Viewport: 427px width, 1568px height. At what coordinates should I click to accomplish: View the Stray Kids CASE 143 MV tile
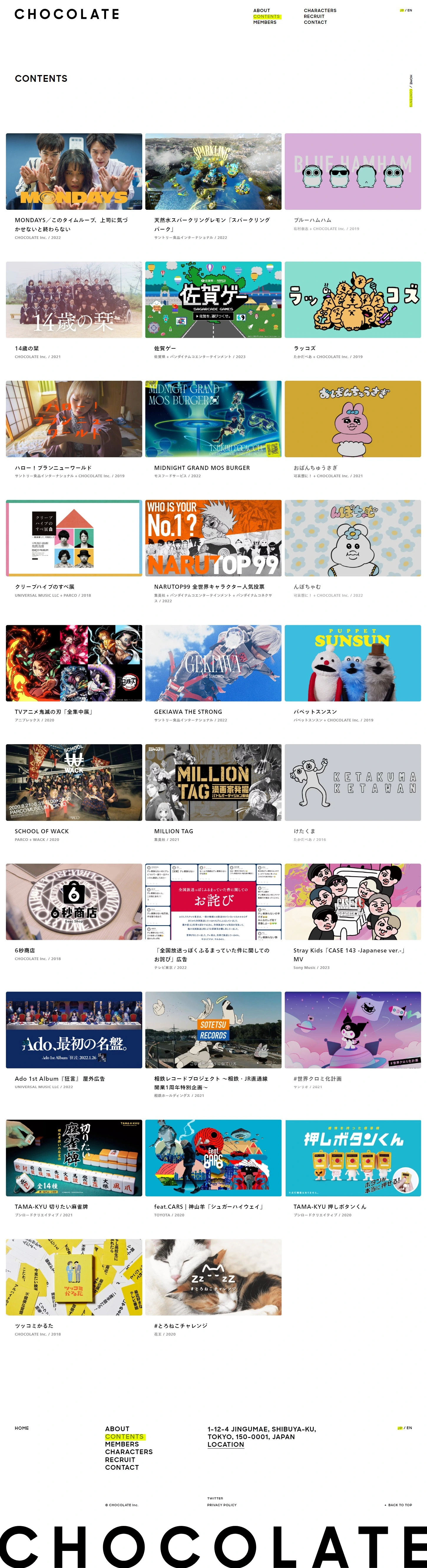tap(352, 902)
